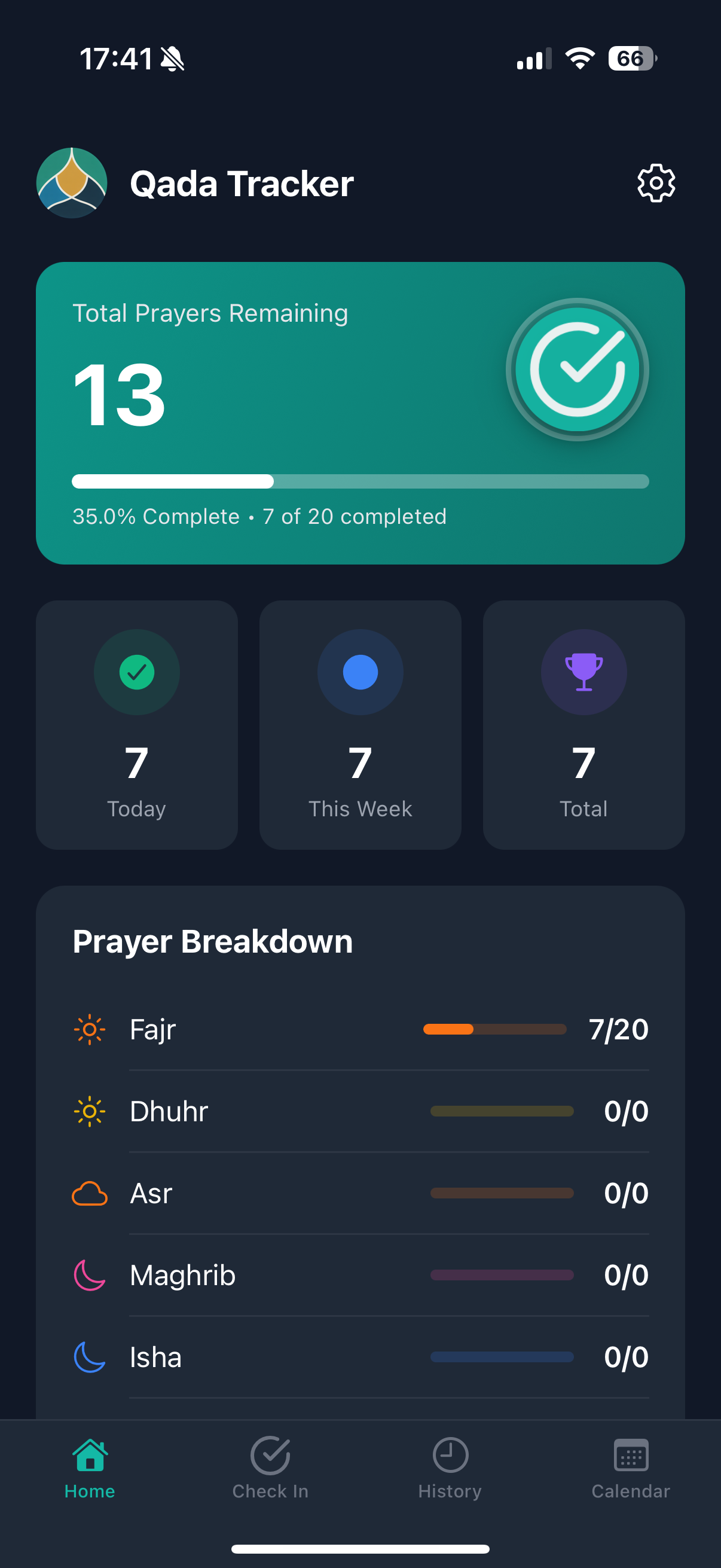This screenshot has width=721, height=1568.
Task: Select the green checkmark icon above Today count
Action: 136,672
